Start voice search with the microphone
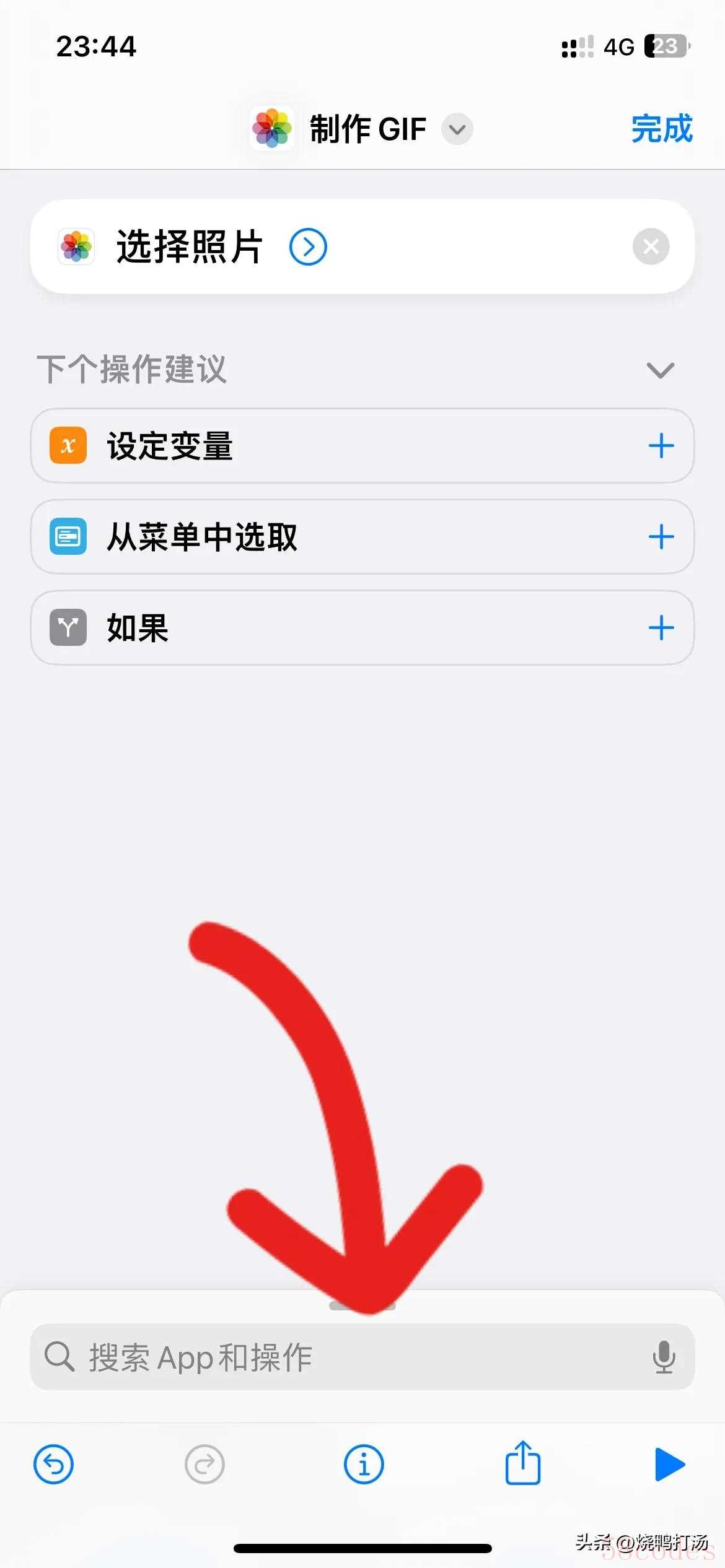Image resolution: width=725 pixels, height=1568 pixels. [664, 1357]
